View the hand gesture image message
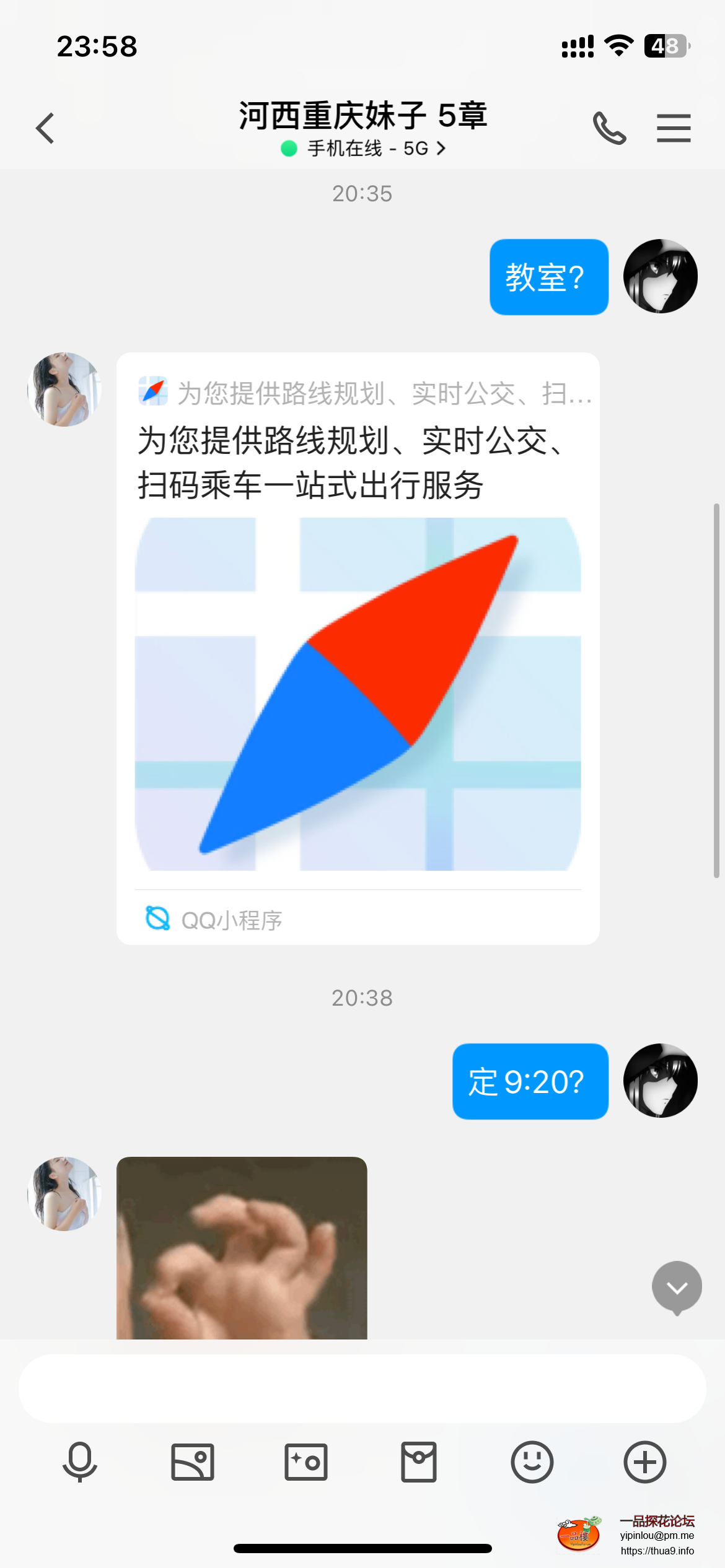The height and width of the screenshot is (1568, 725). tap(242, 1247)
